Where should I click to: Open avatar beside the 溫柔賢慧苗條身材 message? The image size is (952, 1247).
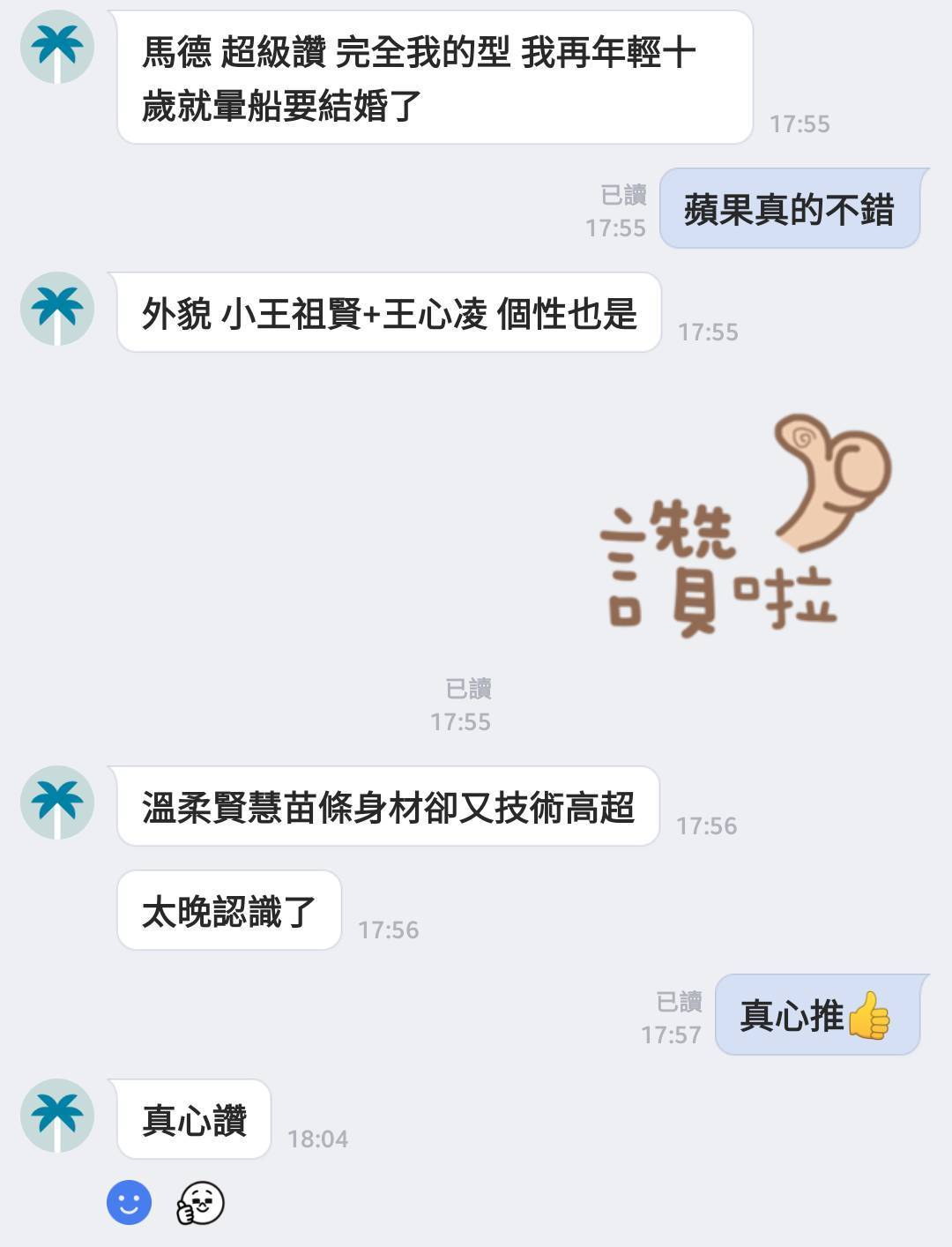point(57,802)
